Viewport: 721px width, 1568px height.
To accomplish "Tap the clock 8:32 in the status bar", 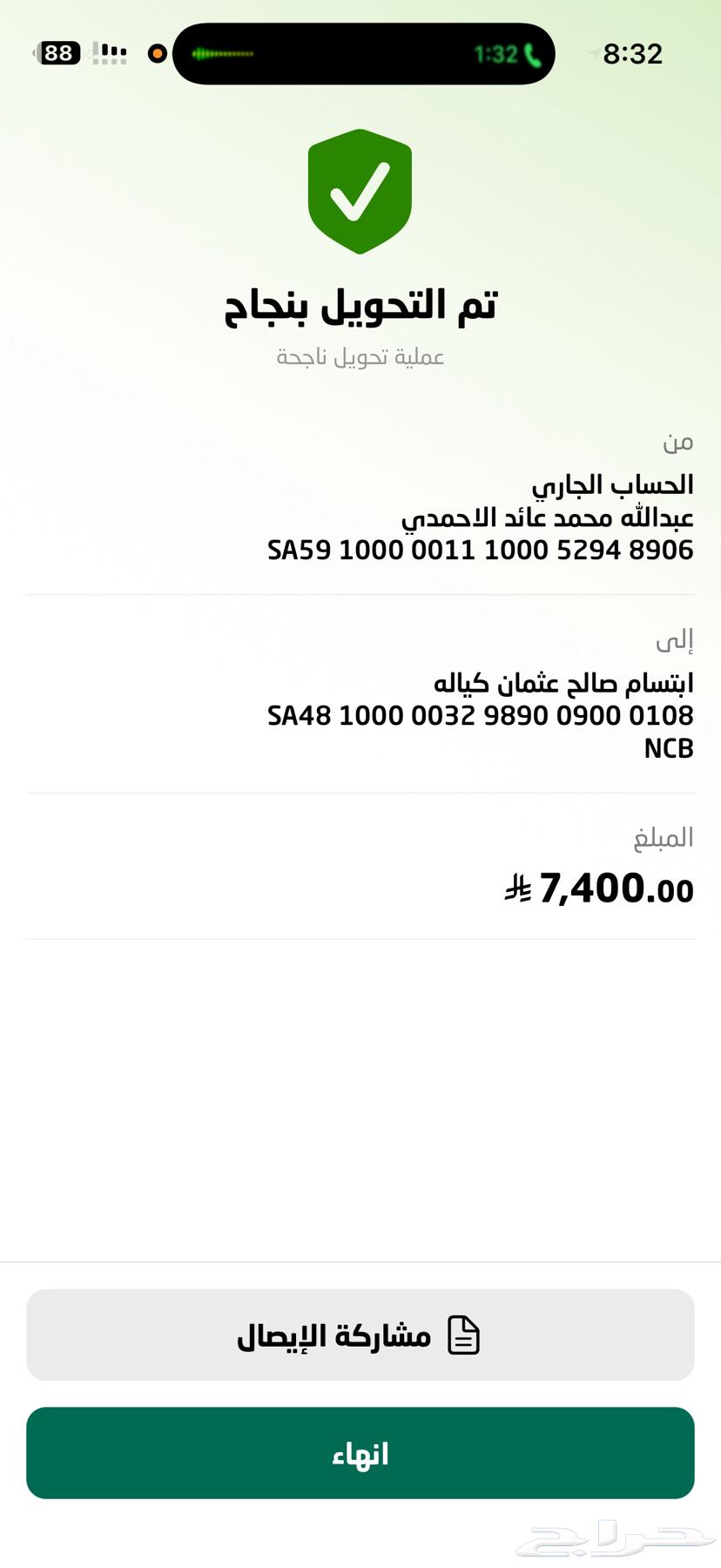I will tap(635, 53).
